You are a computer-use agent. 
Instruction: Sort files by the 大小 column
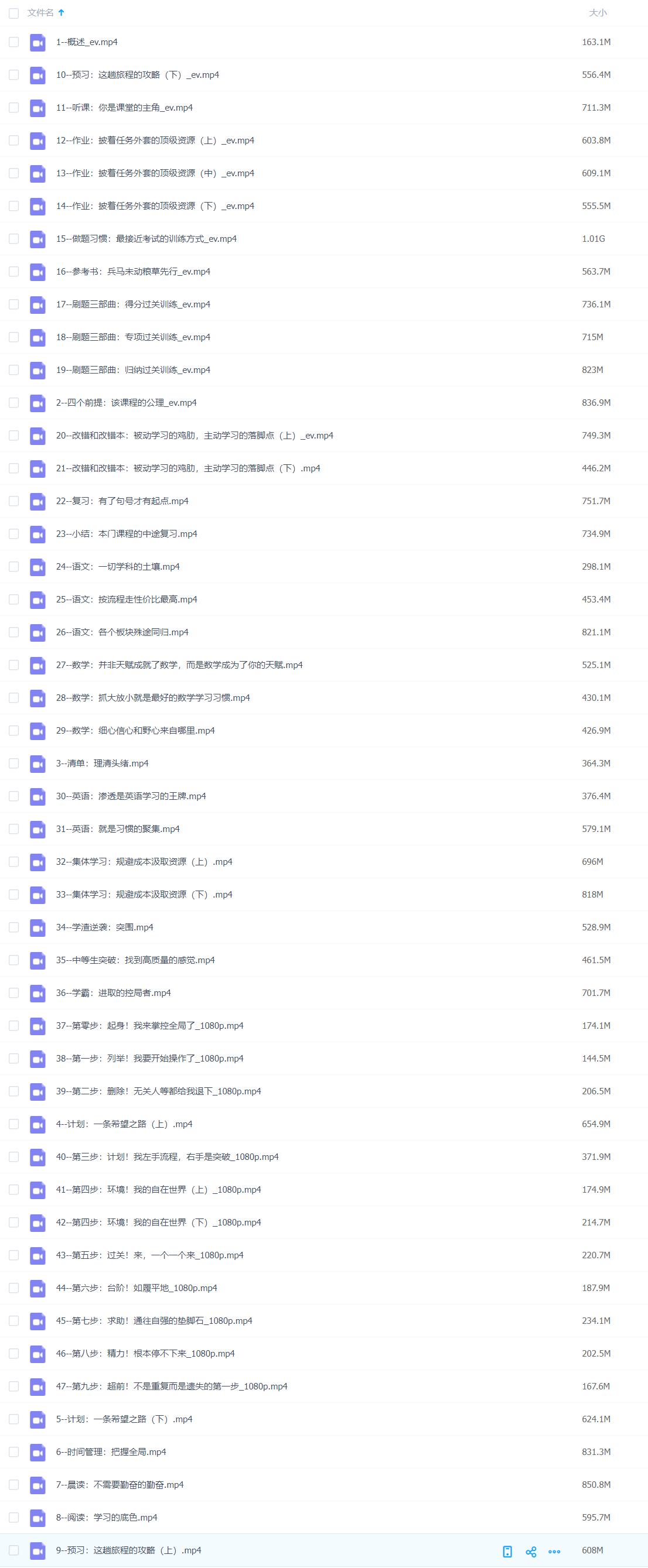pos(597,13)
